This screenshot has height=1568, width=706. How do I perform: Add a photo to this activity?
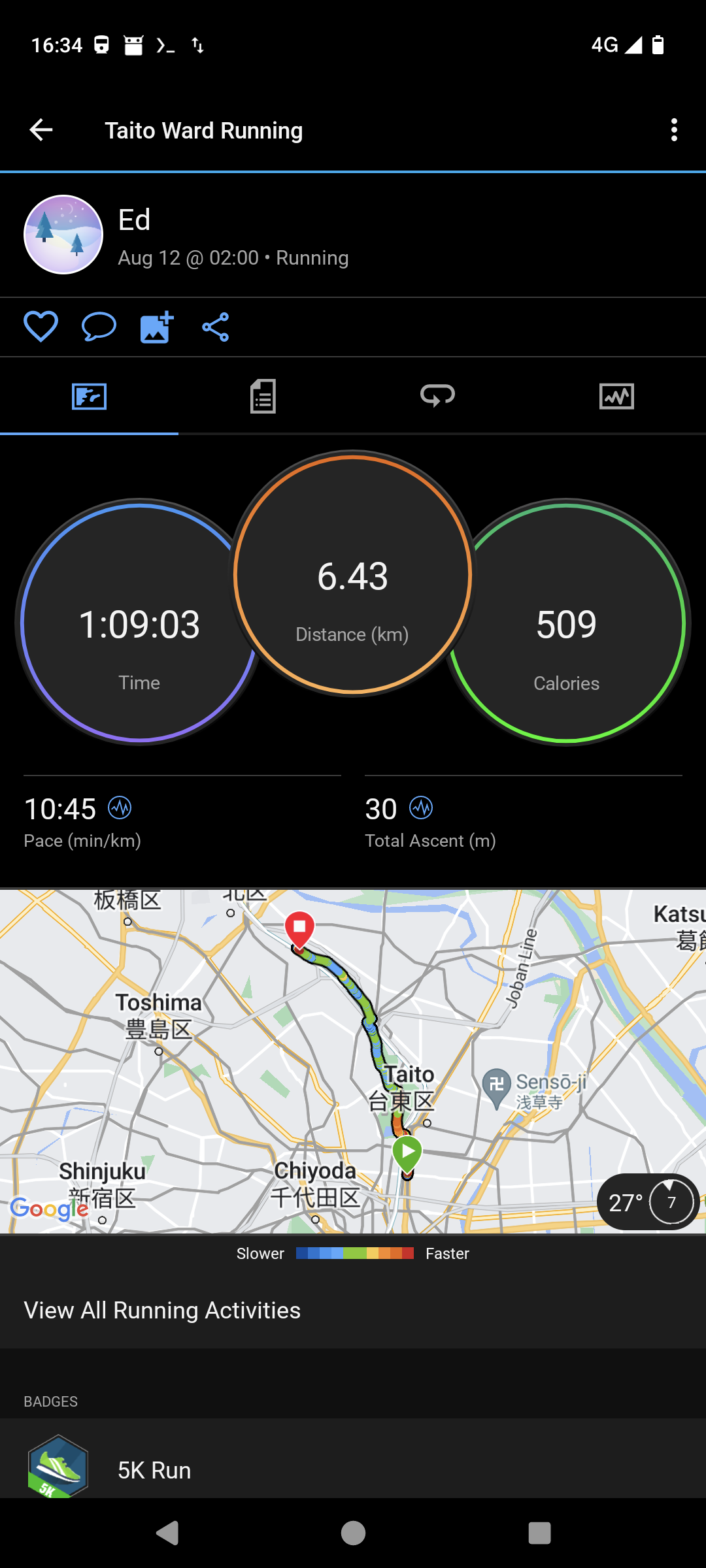[x=157, y=327]
